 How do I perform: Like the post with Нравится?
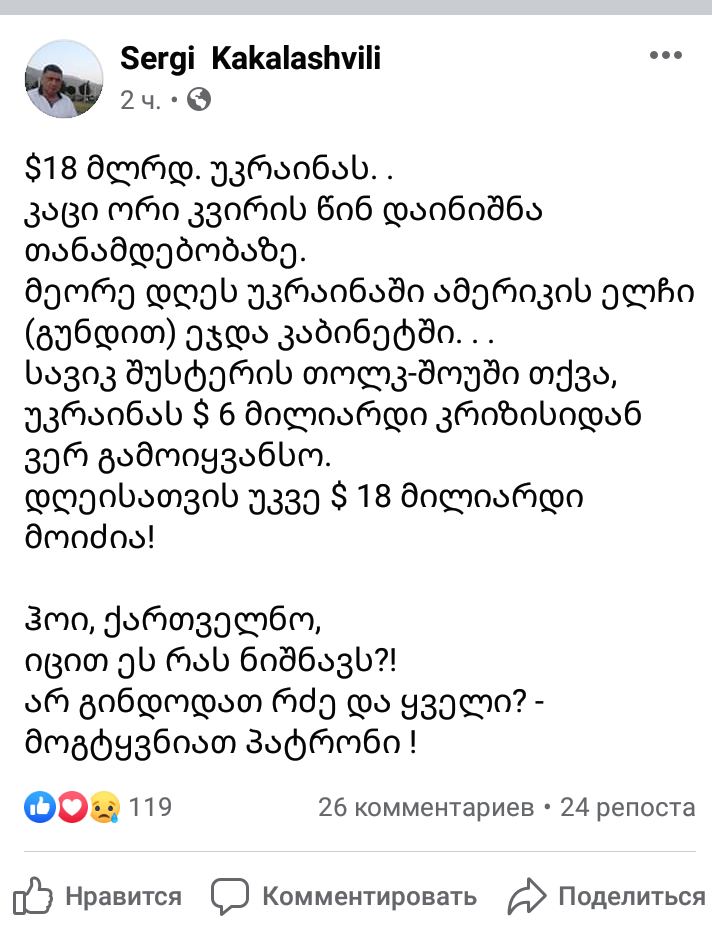[100, 897]
